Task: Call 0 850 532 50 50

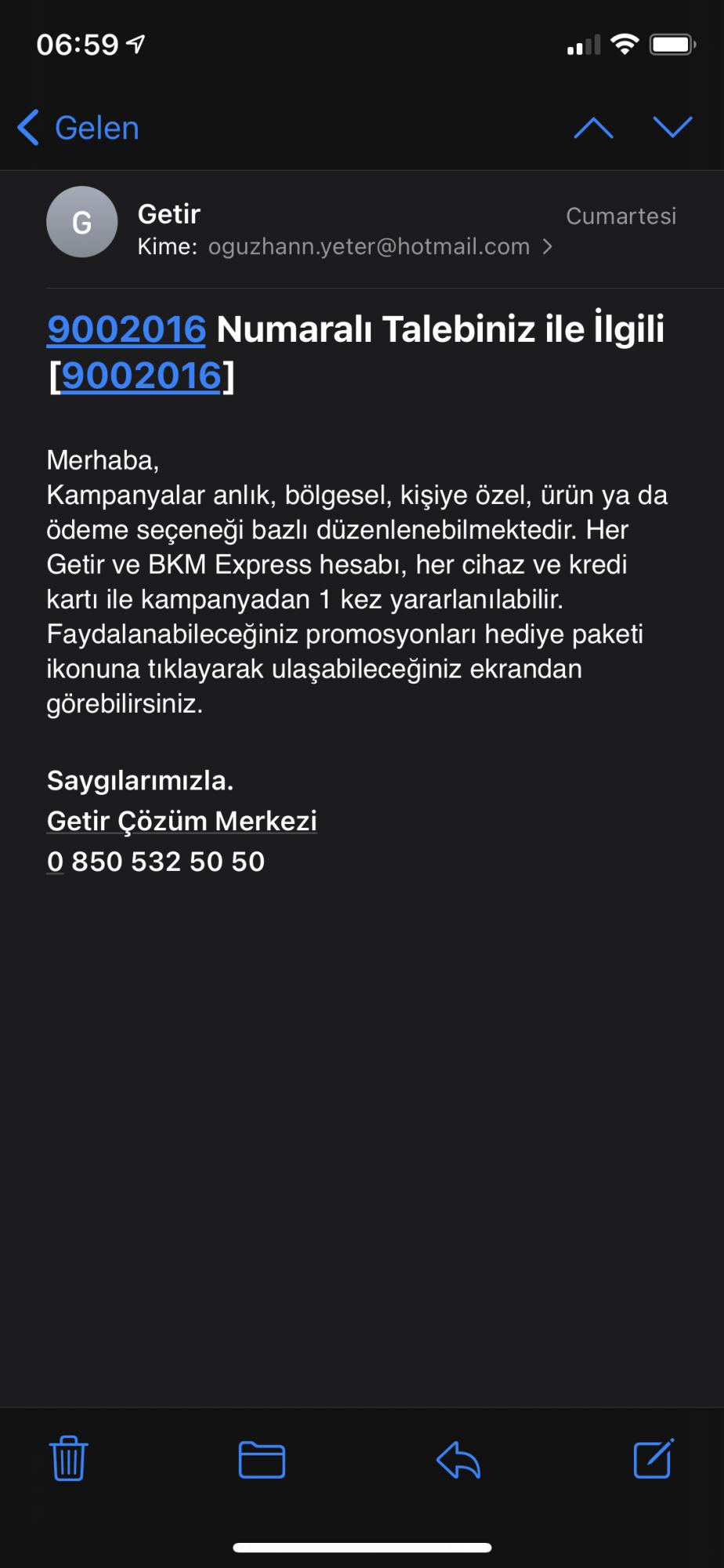Action: coord(156,862)
